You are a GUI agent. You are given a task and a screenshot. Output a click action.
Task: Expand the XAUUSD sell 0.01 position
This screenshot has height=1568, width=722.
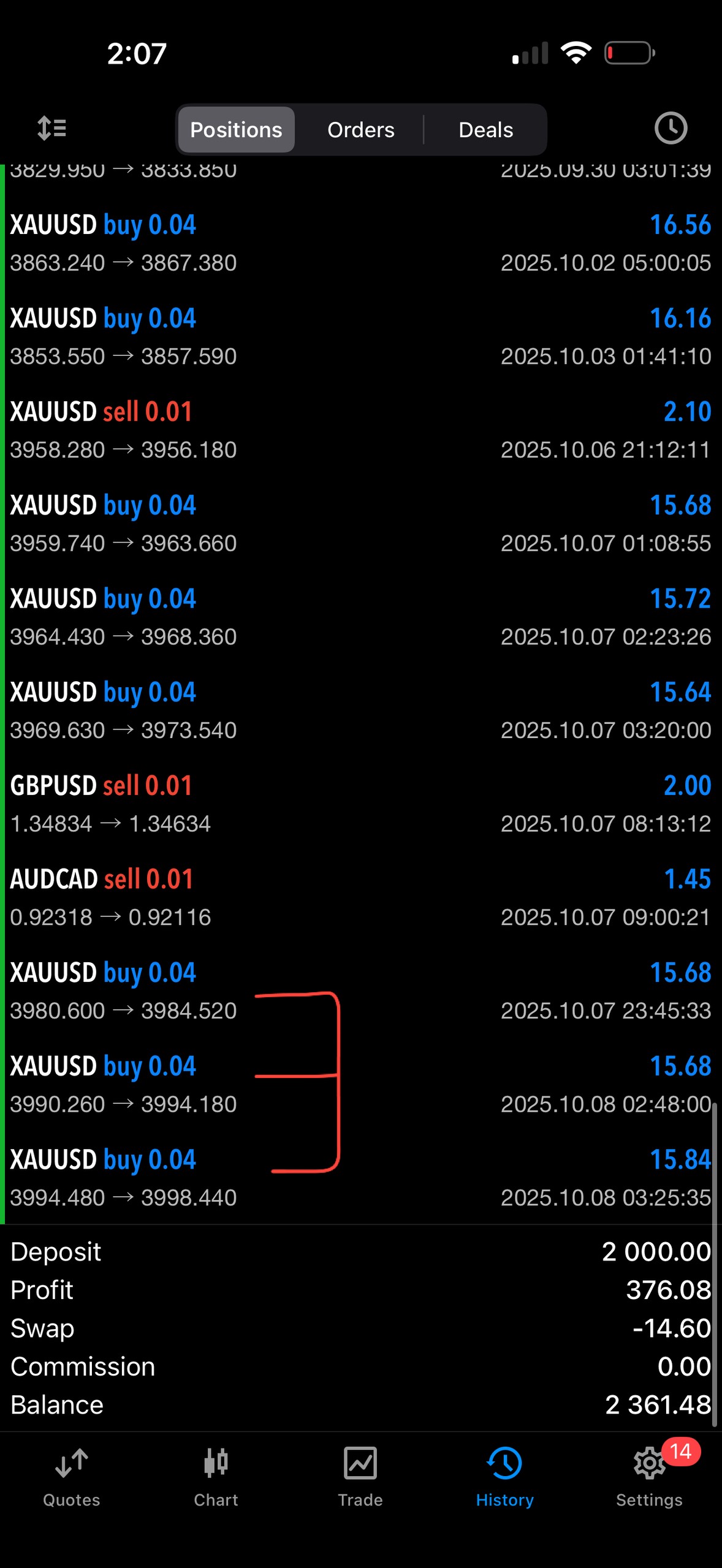(x=360, y=430)
